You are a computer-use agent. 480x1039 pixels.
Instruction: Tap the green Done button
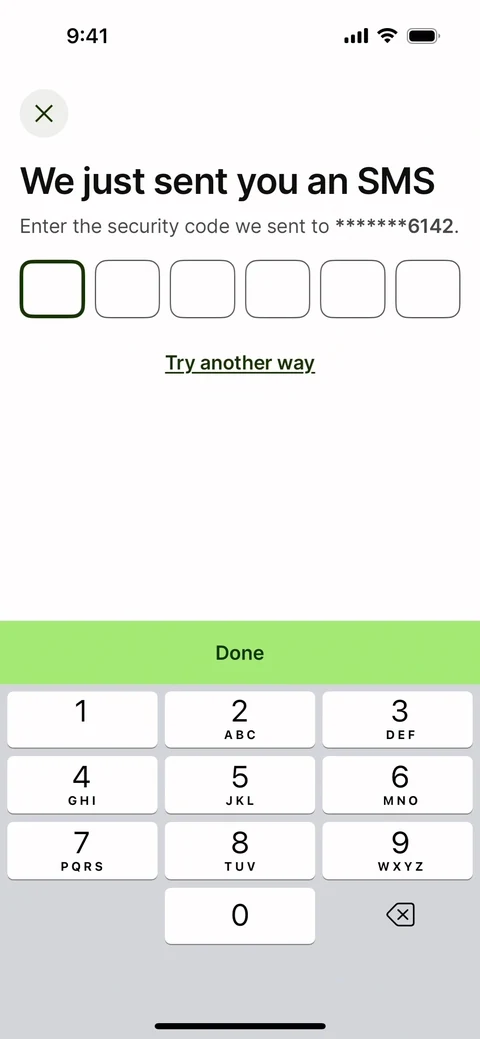(x=240, y=653)
